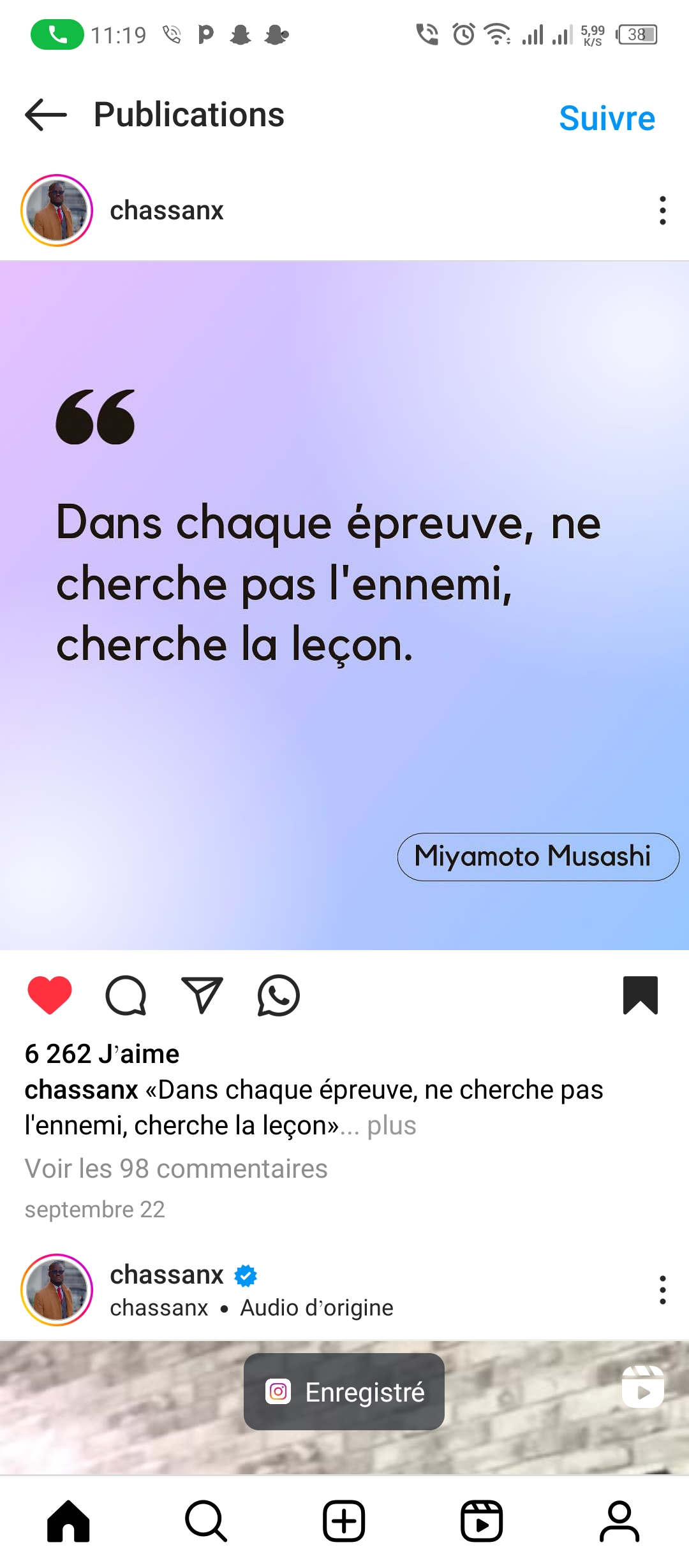Open the options menu for the quote post
Viewport: 689px width, 1568px height.
[x=663, y=210]
